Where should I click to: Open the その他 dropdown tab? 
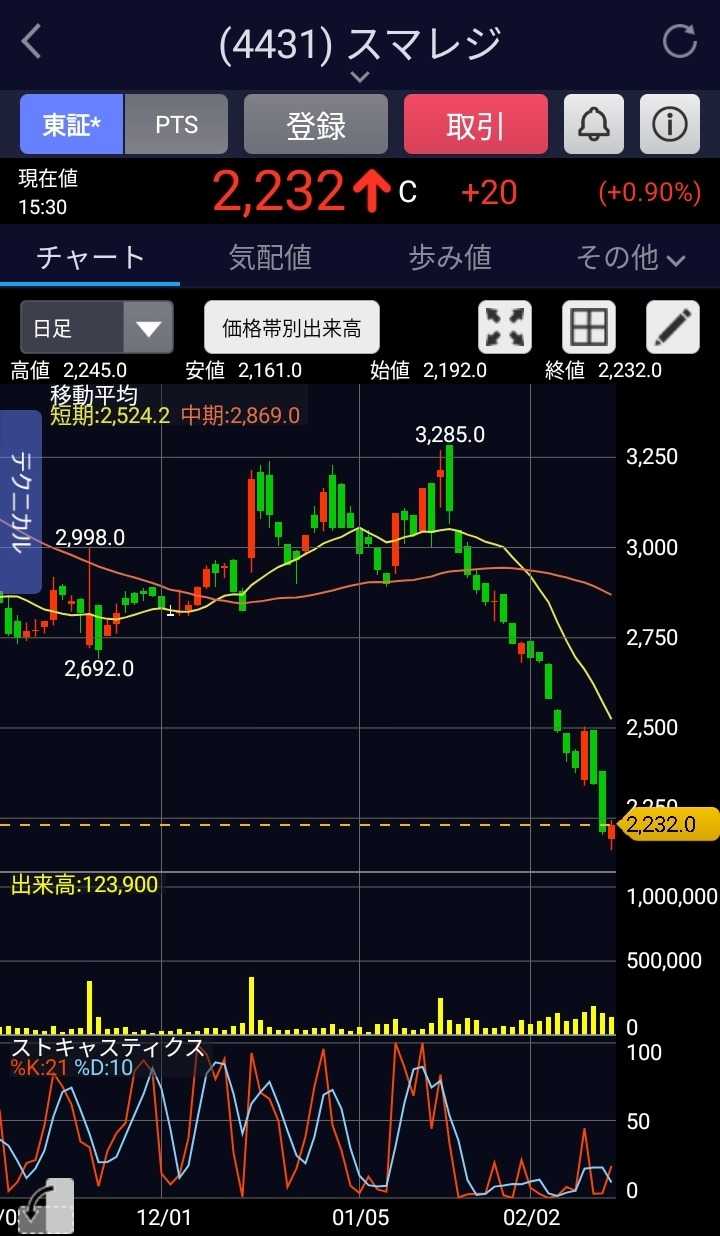pos(630,258)
